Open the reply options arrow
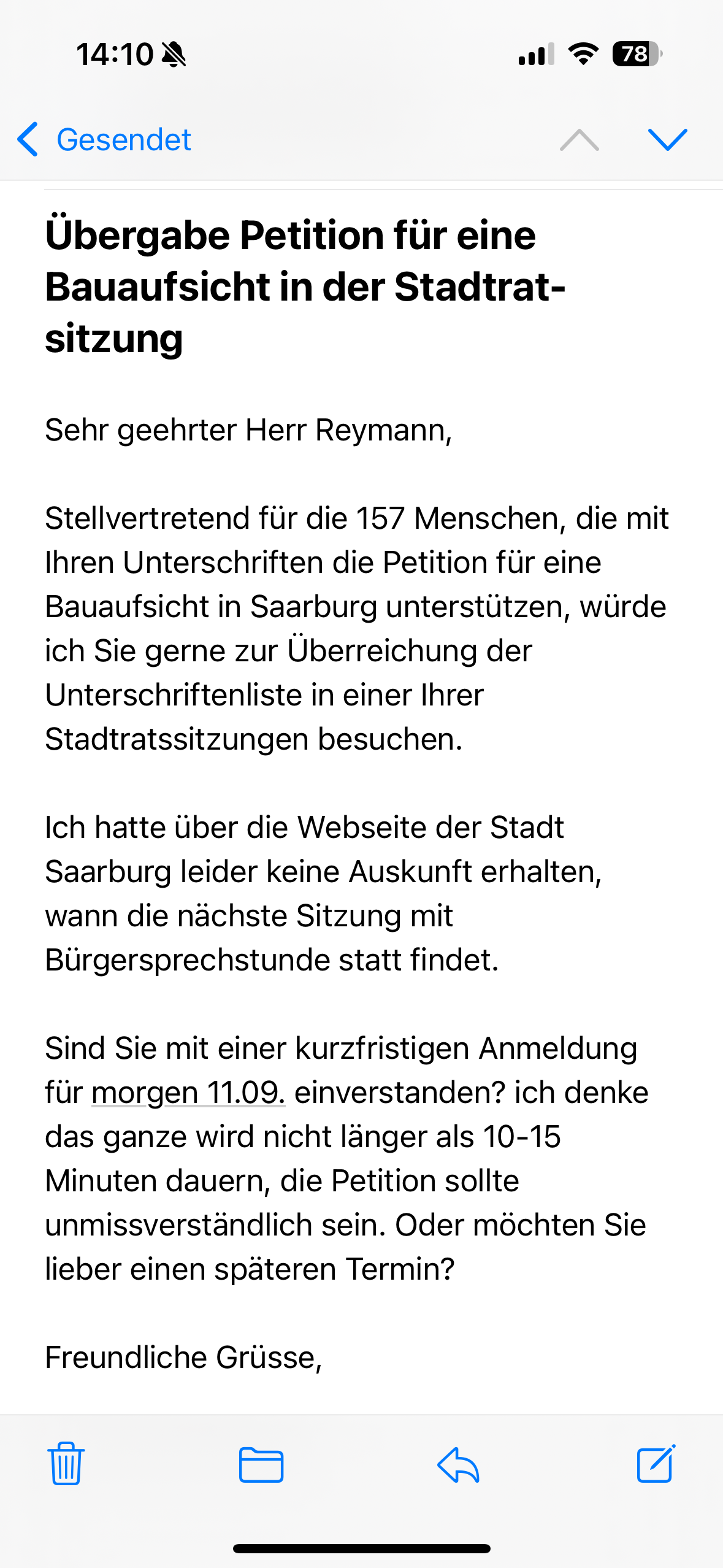The width and height of the screenshot is (723, 1568). (x=458, y=1464)
